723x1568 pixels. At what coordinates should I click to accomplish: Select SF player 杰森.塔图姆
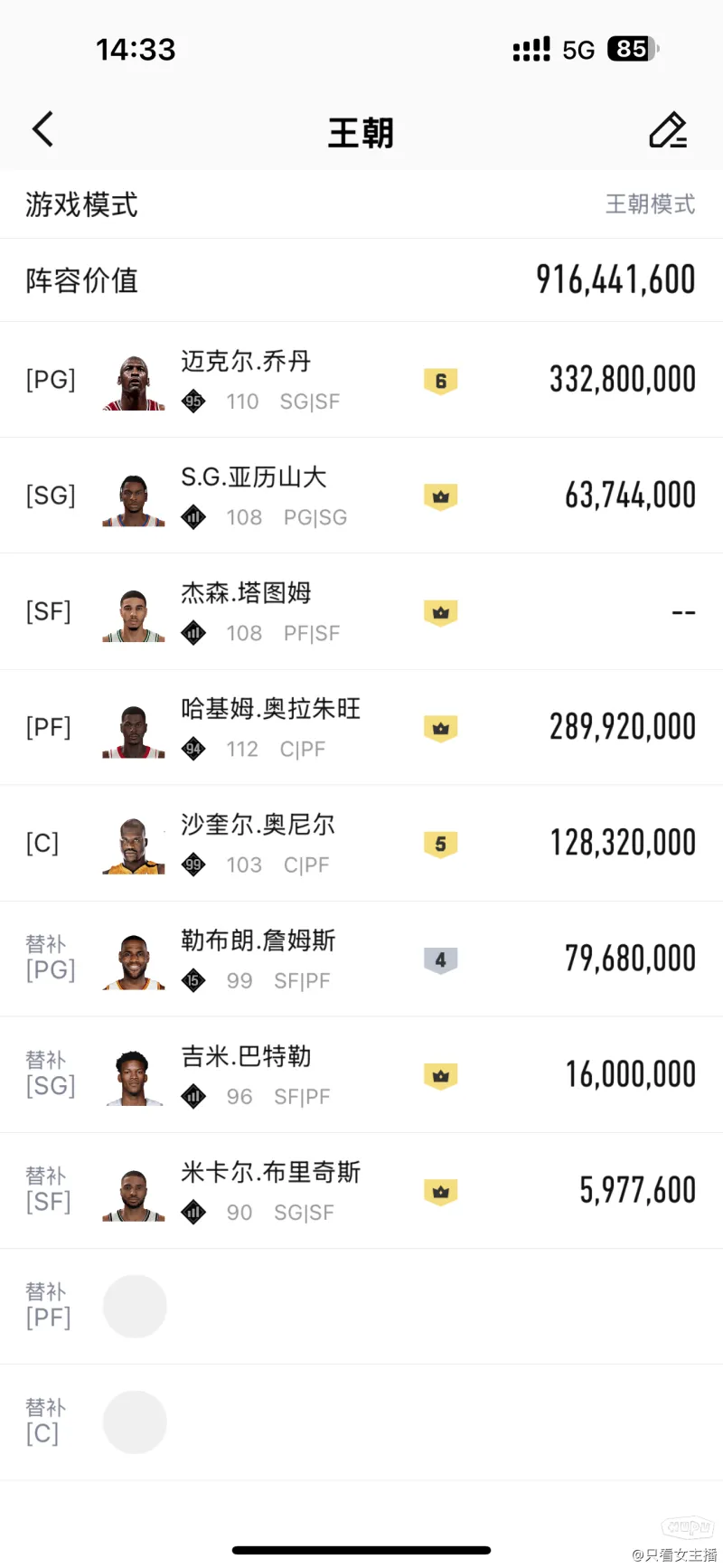tap(361, 611)
